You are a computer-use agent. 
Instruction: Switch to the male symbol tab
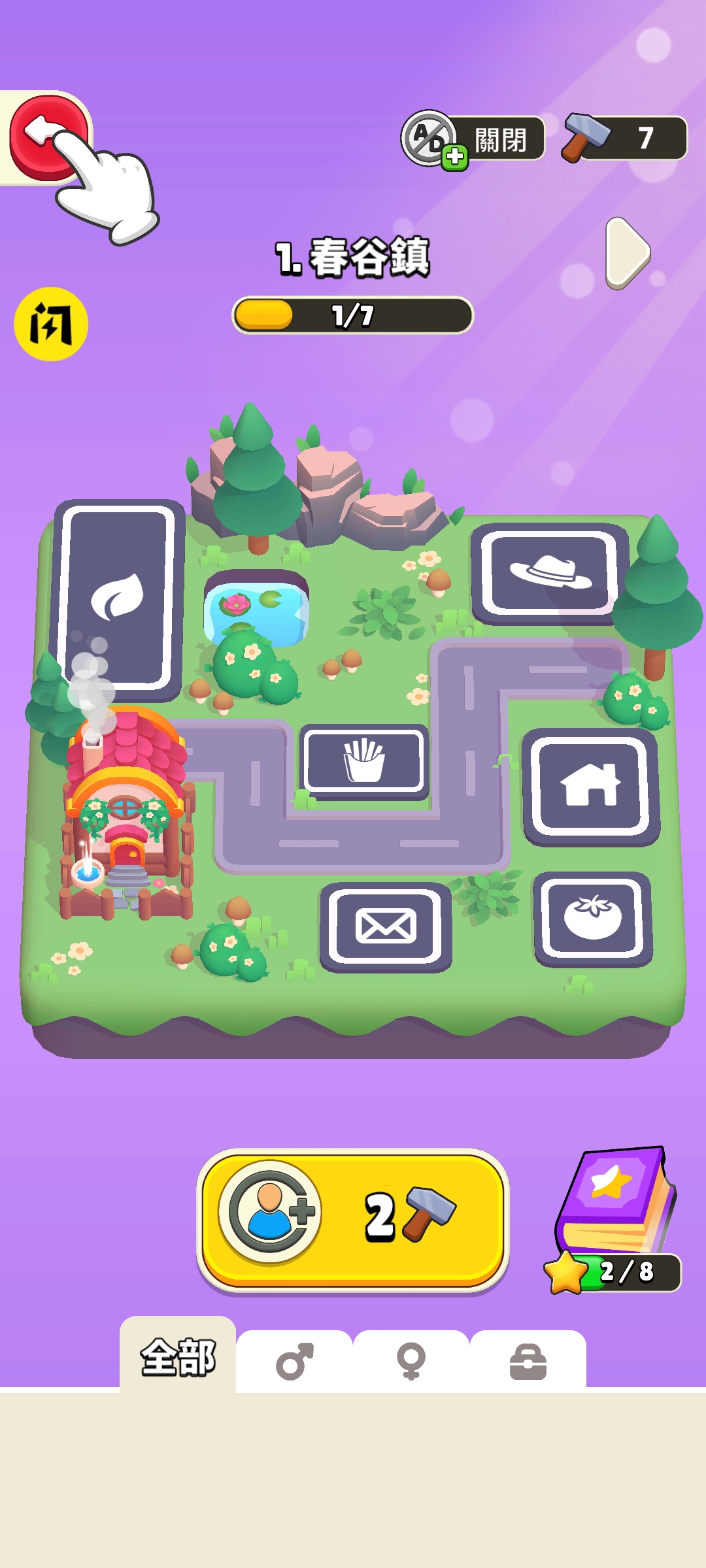pos(294,1362)
